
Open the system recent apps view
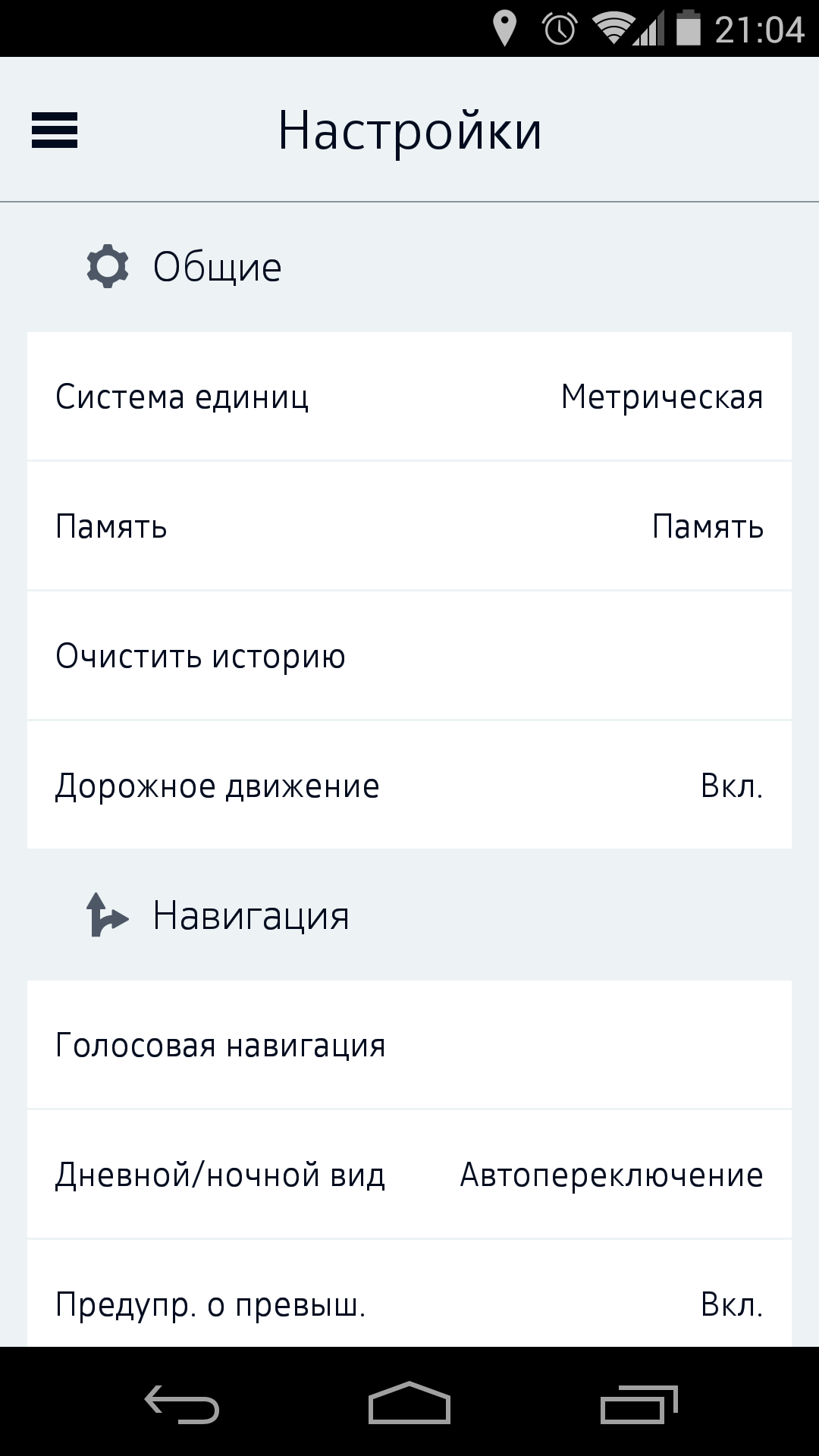[637, 1403]
